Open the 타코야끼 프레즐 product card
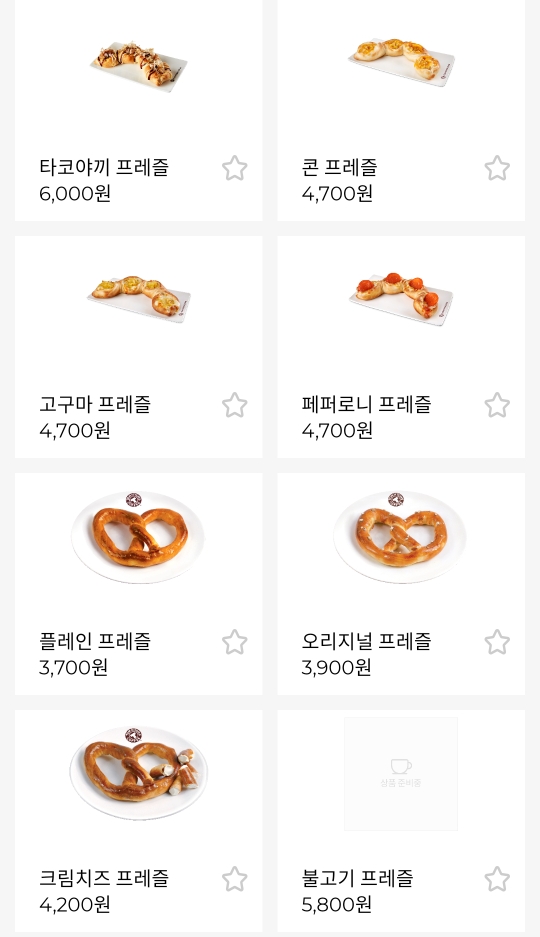540x937 pixels. pyautogui.click(x=139, y=110)
